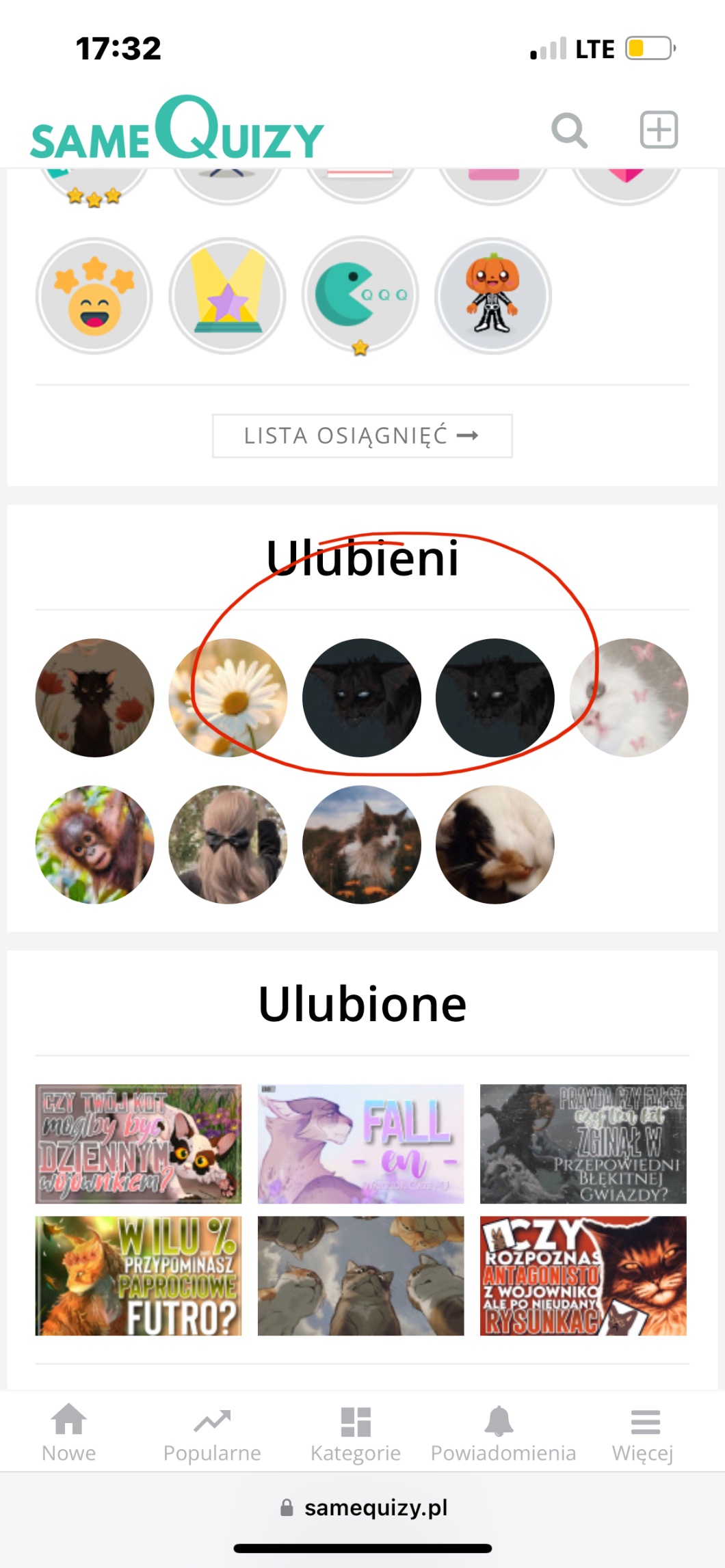Open the quiz about antagonists z Wojowników
The image size is (725, 1568).
[583, 1275]
